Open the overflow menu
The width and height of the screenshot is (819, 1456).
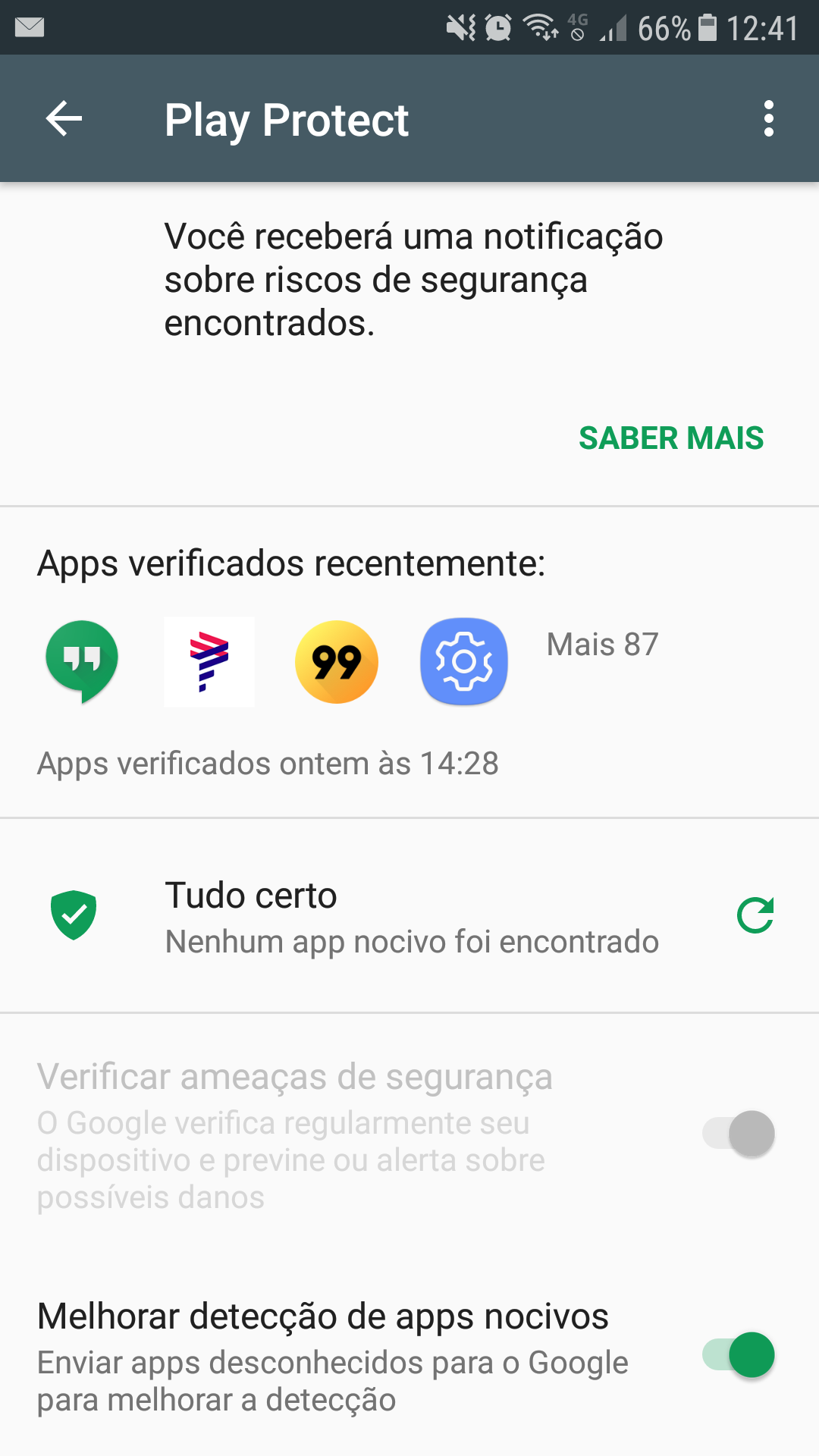point(768,119)
